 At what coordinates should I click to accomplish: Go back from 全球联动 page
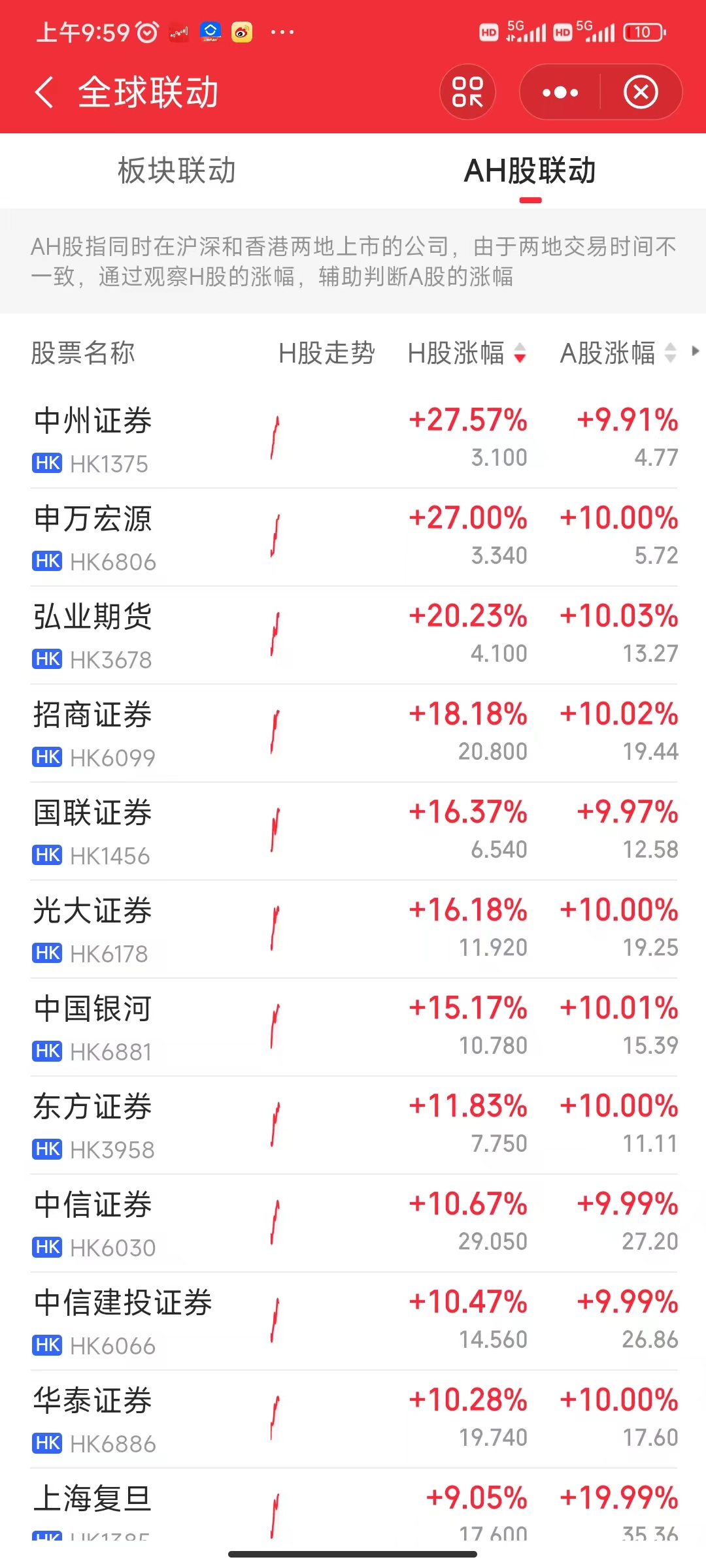[44, 92]
